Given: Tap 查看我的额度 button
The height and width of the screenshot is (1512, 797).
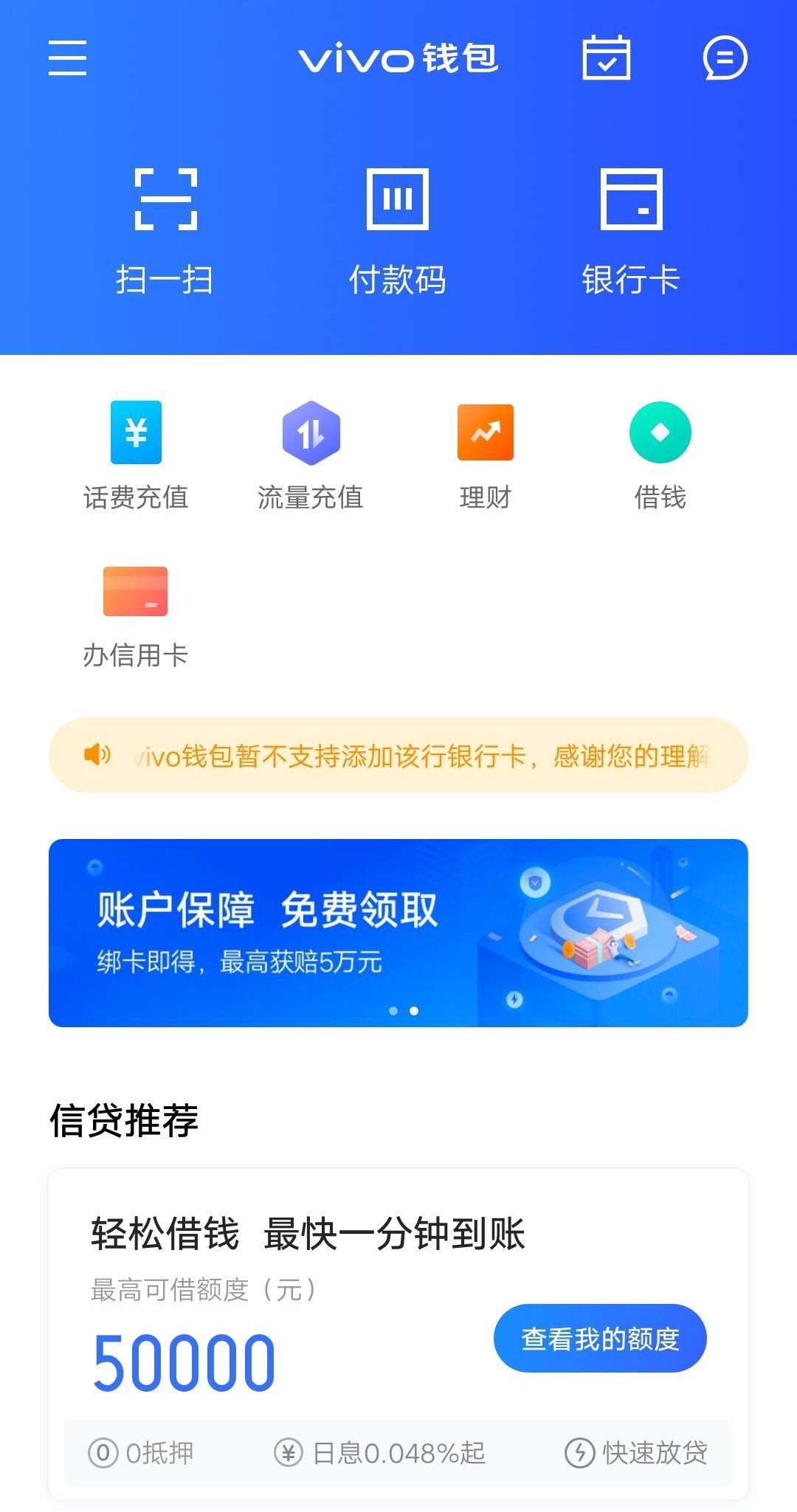Looking at the screenshot, I should tap(600, 1338).
